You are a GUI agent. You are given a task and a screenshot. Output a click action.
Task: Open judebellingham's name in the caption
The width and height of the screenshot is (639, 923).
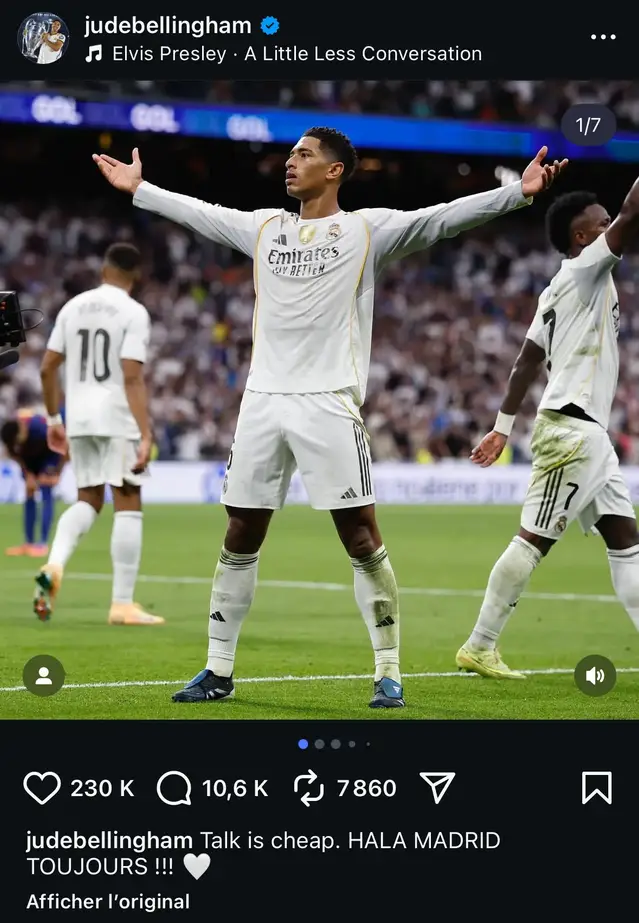(109, 840)
